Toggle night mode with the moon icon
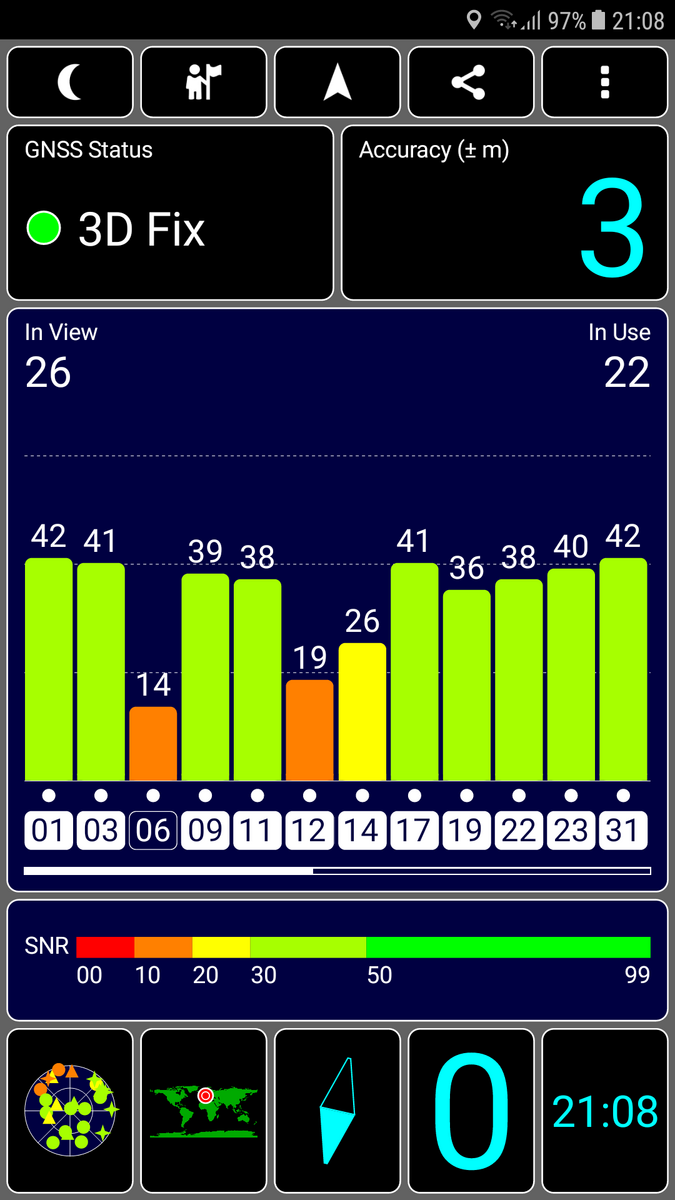The image size is (675, 1200). click(70, 82)
